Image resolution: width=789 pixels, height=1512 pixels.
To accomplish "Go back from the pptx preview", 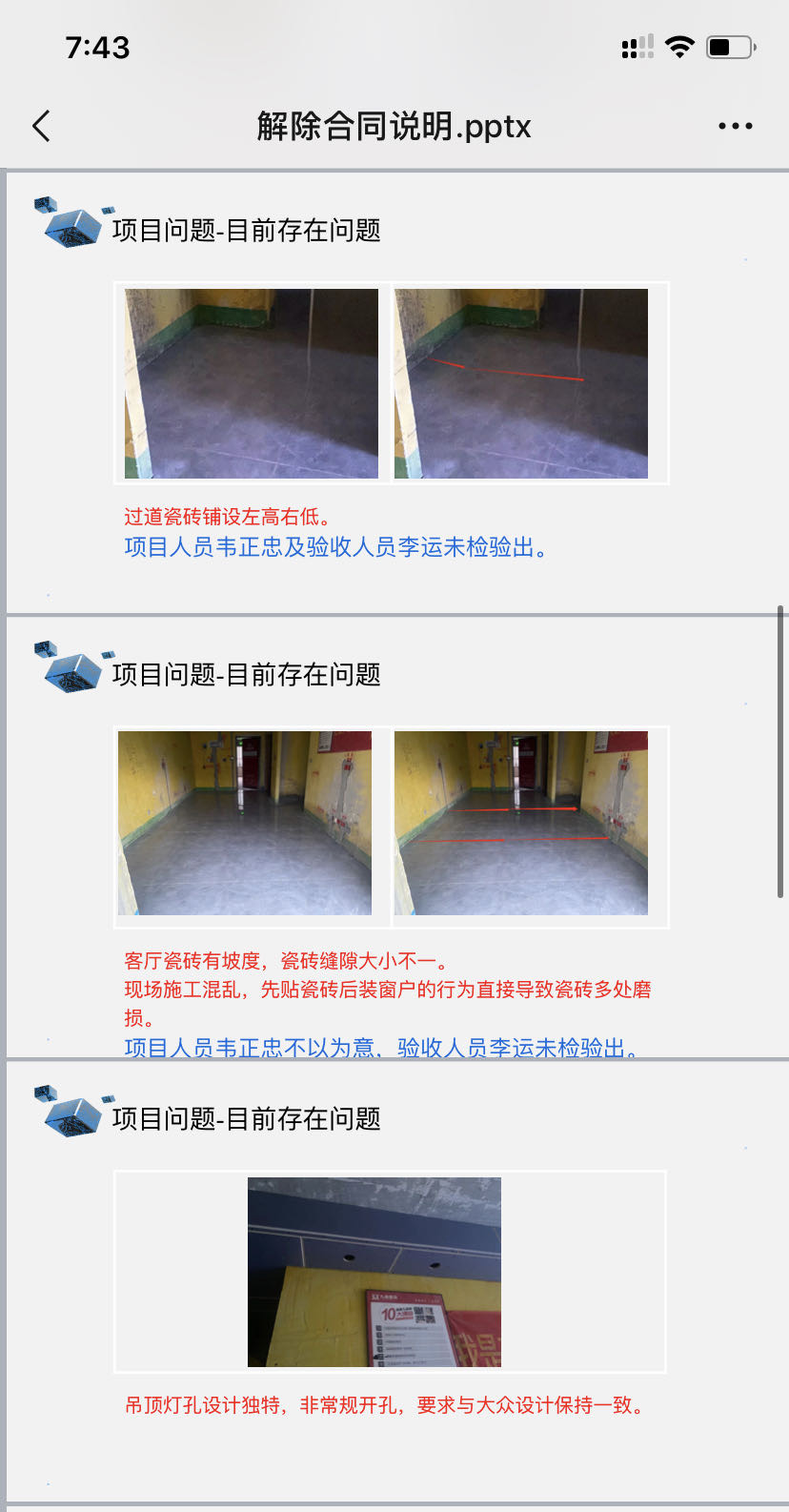I will 41,126.
